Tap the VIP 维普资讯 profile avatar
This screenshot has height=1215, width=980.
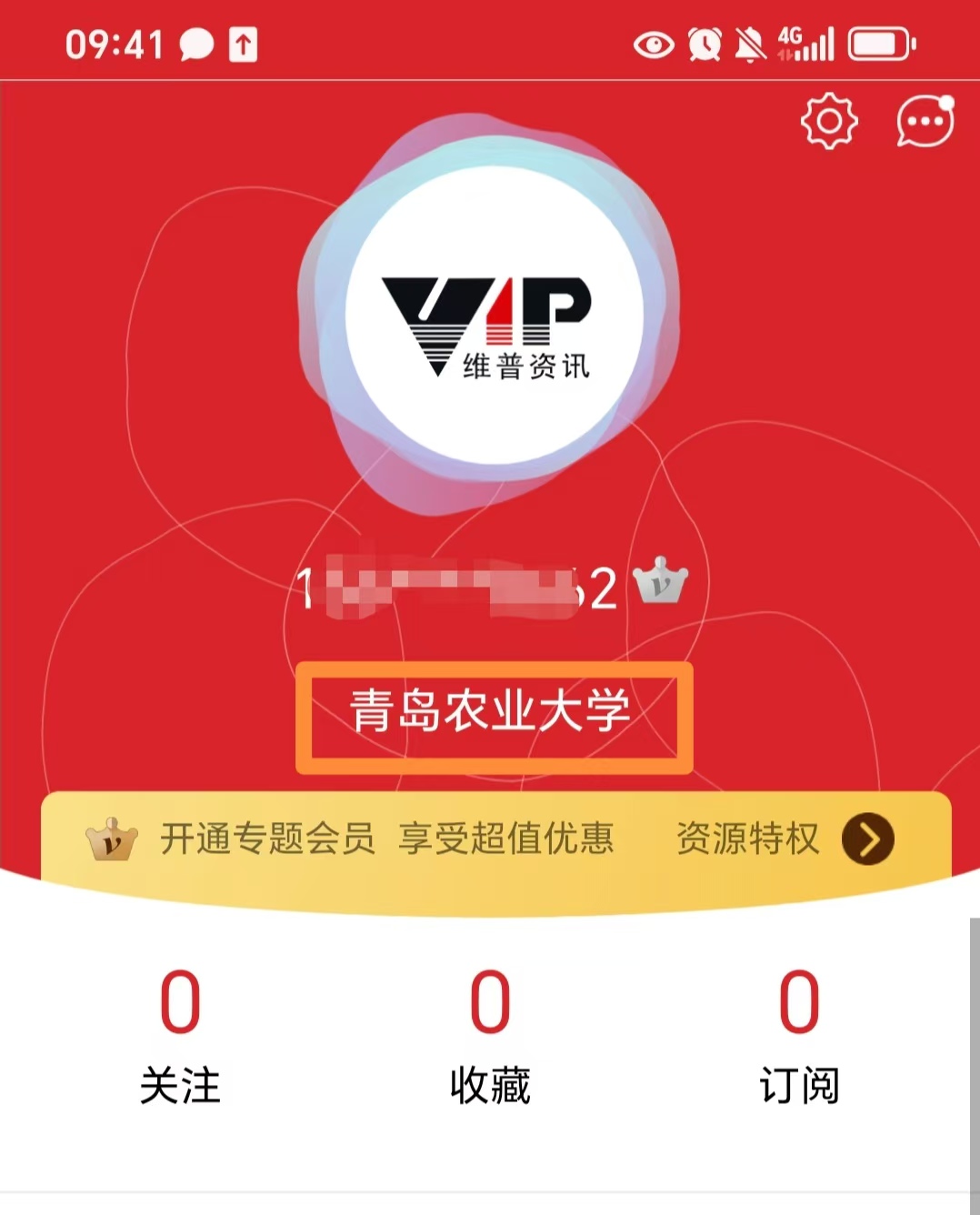[494, 315]
